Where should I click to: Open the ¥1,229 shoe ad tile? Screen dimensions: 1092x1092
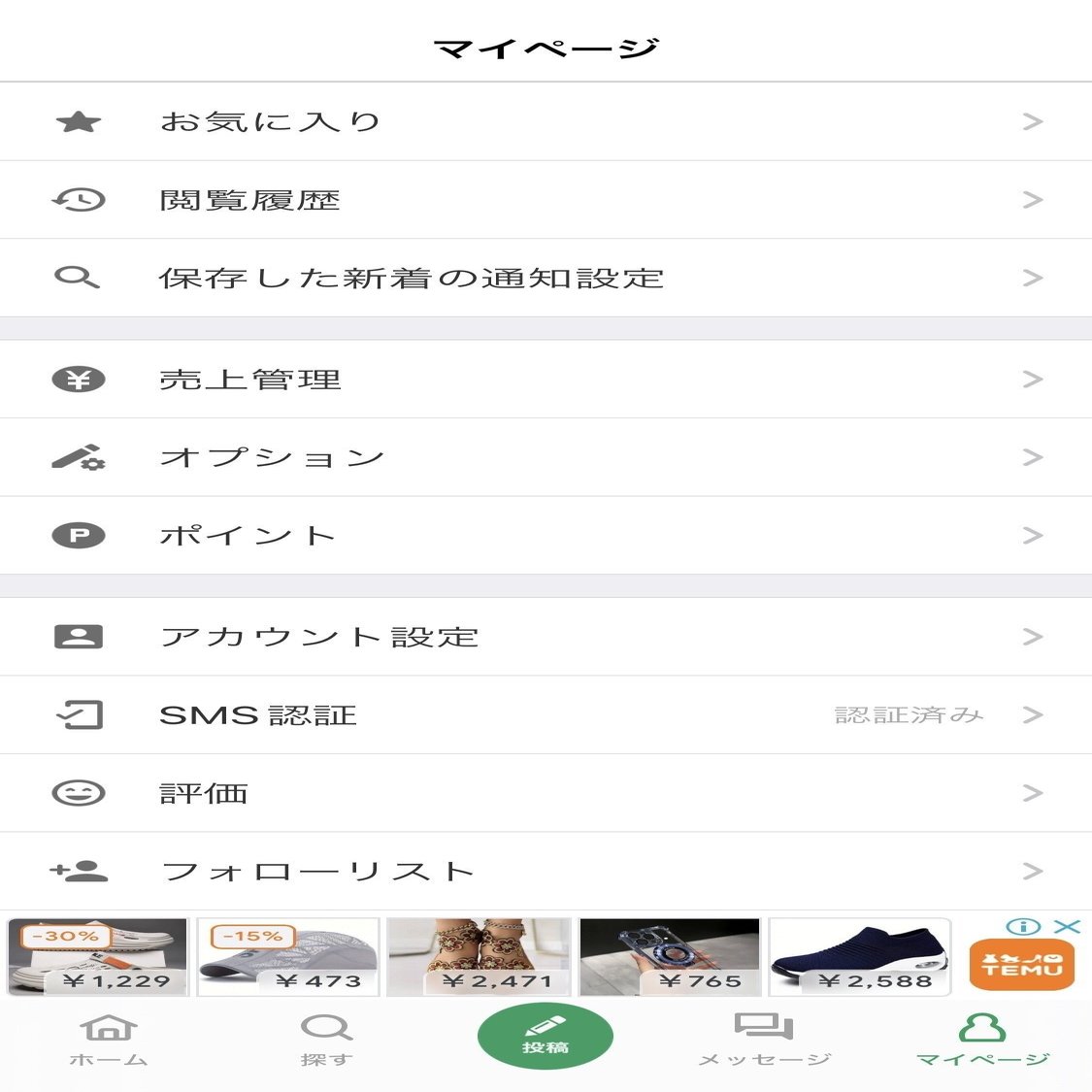97,957
